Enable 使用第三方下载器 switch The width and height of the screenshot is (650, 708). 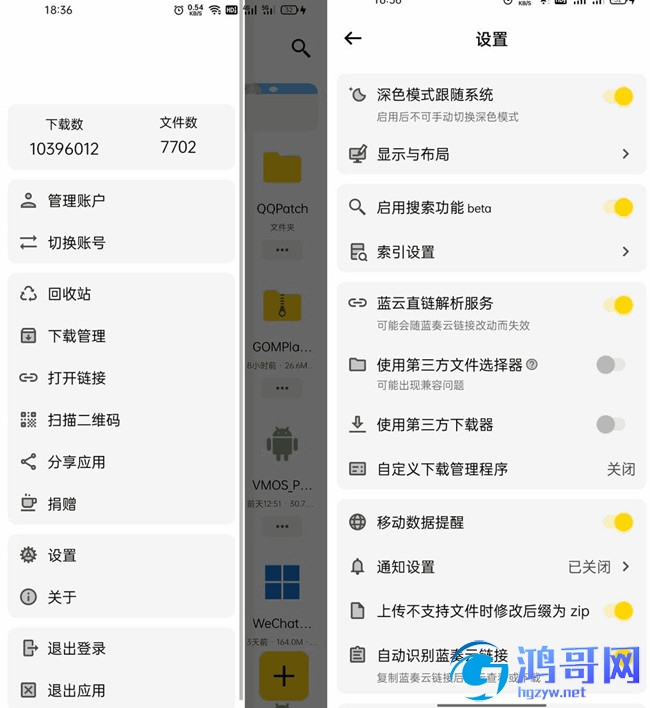[x=610, y=425]
